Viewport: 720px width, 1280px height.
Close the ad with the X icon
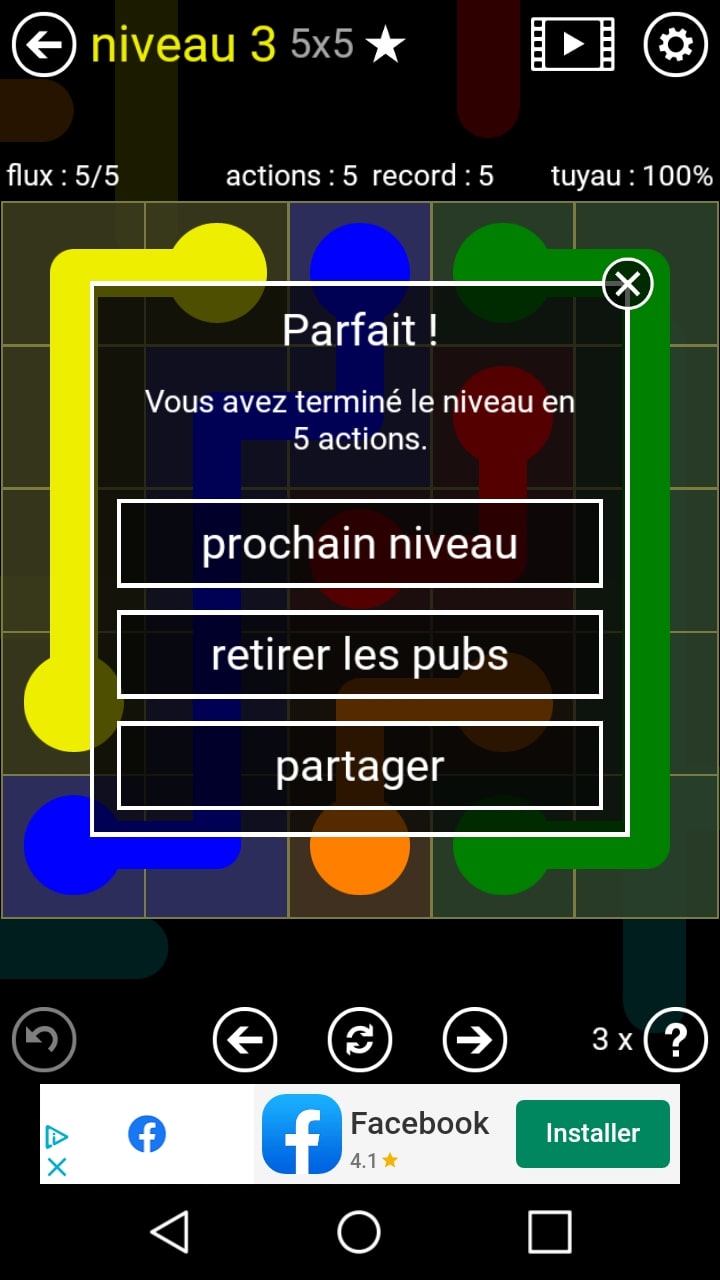coord(57,1167)
